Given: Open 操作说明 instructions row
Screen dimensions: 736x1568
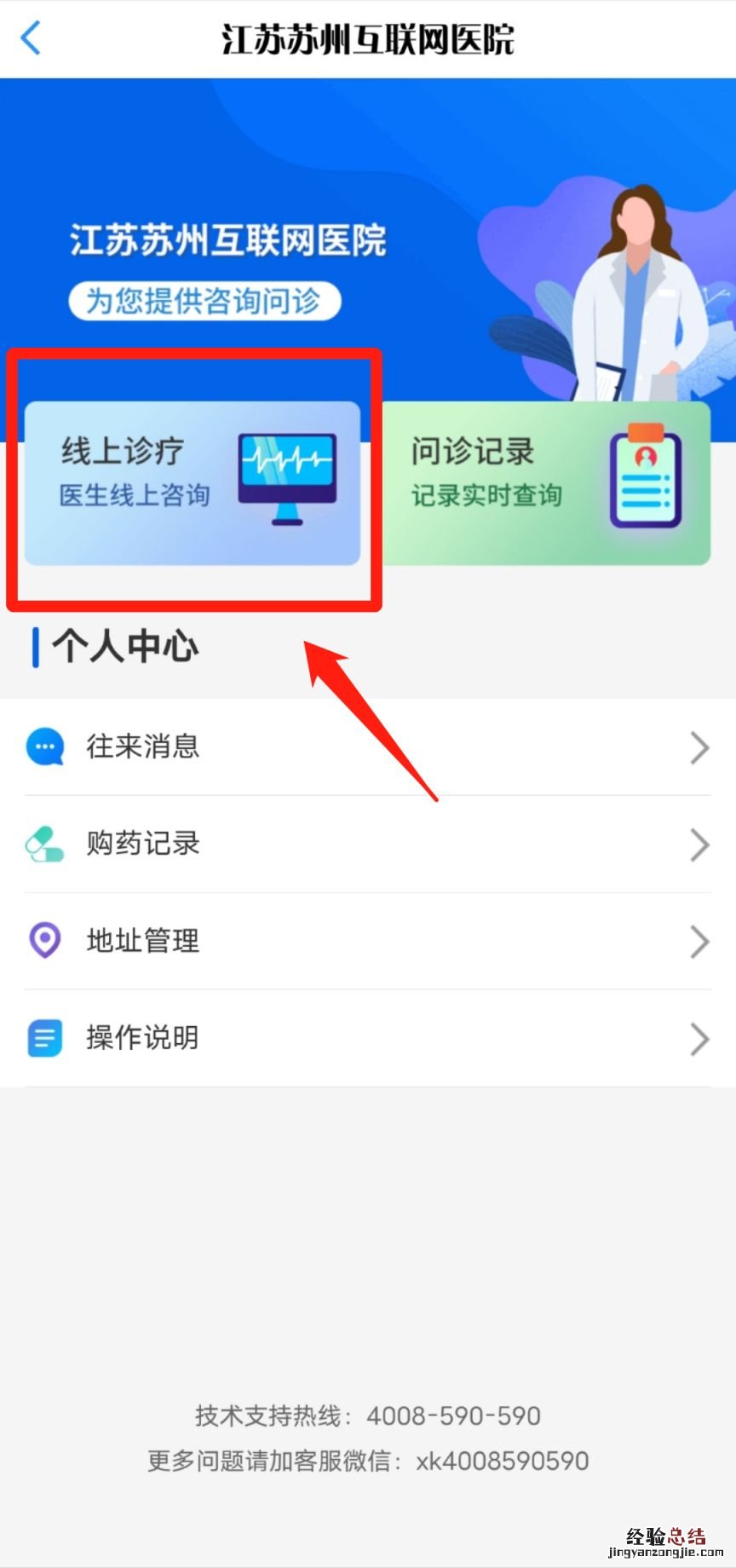Looking at the screenshot, I should (366, 1038).
